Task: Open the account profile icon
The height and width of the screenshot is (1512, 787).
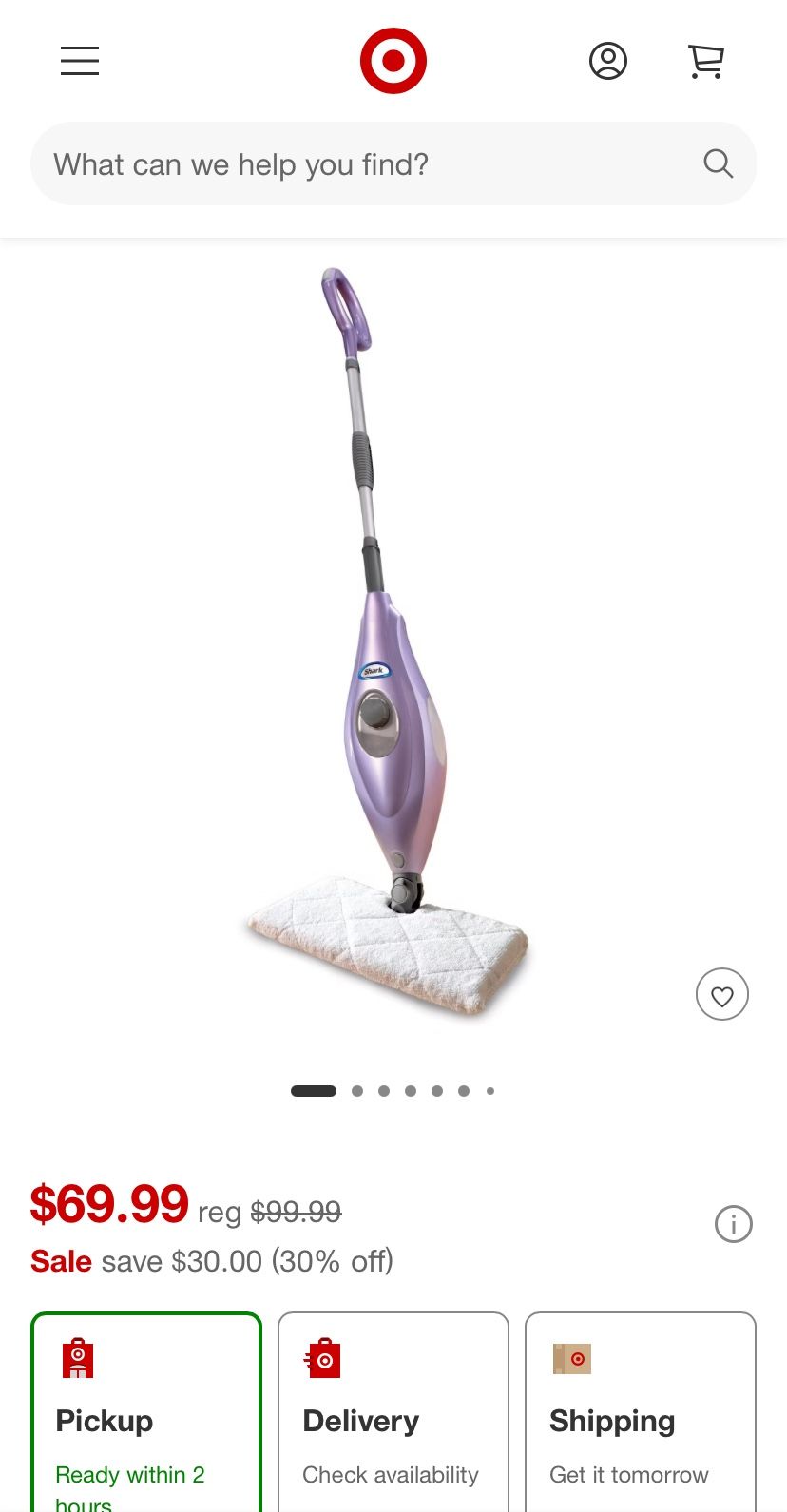Action: [x=608, y=61]
